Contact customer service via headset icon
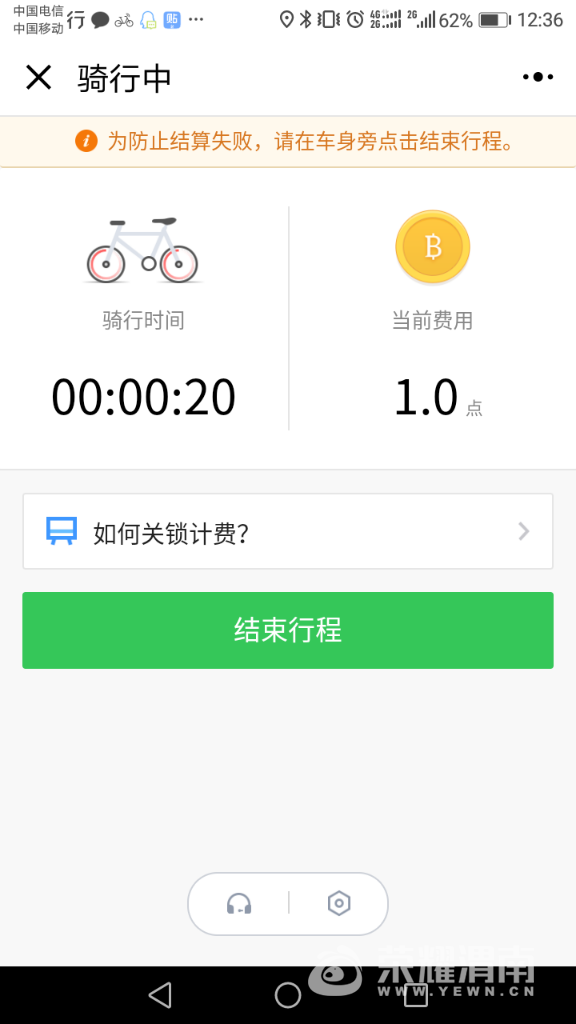Screen dimensions: 576x1024 [239, 904]
